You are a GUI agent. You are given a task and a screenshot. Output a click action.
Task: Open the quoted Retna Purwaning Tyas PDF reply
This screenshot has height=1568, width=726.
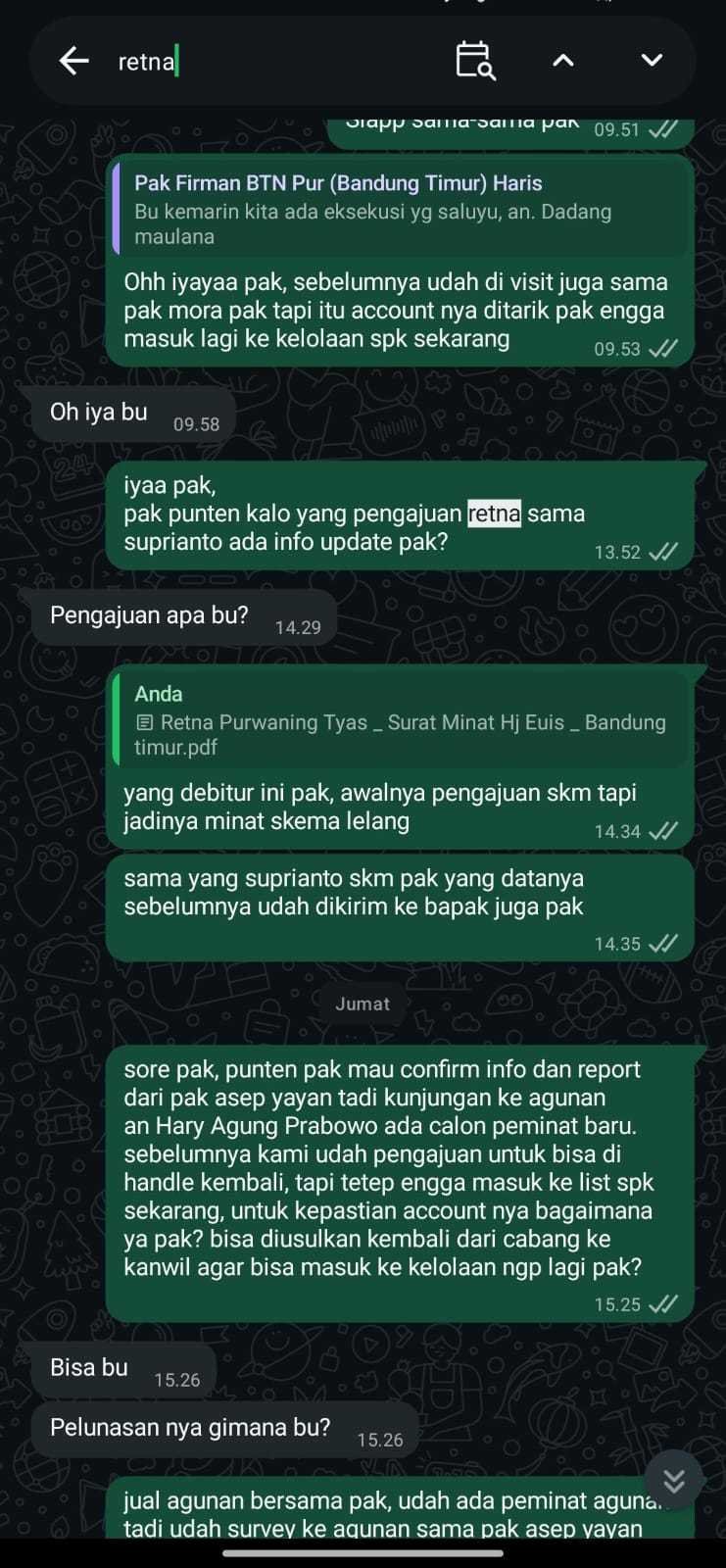click(400, 720)
